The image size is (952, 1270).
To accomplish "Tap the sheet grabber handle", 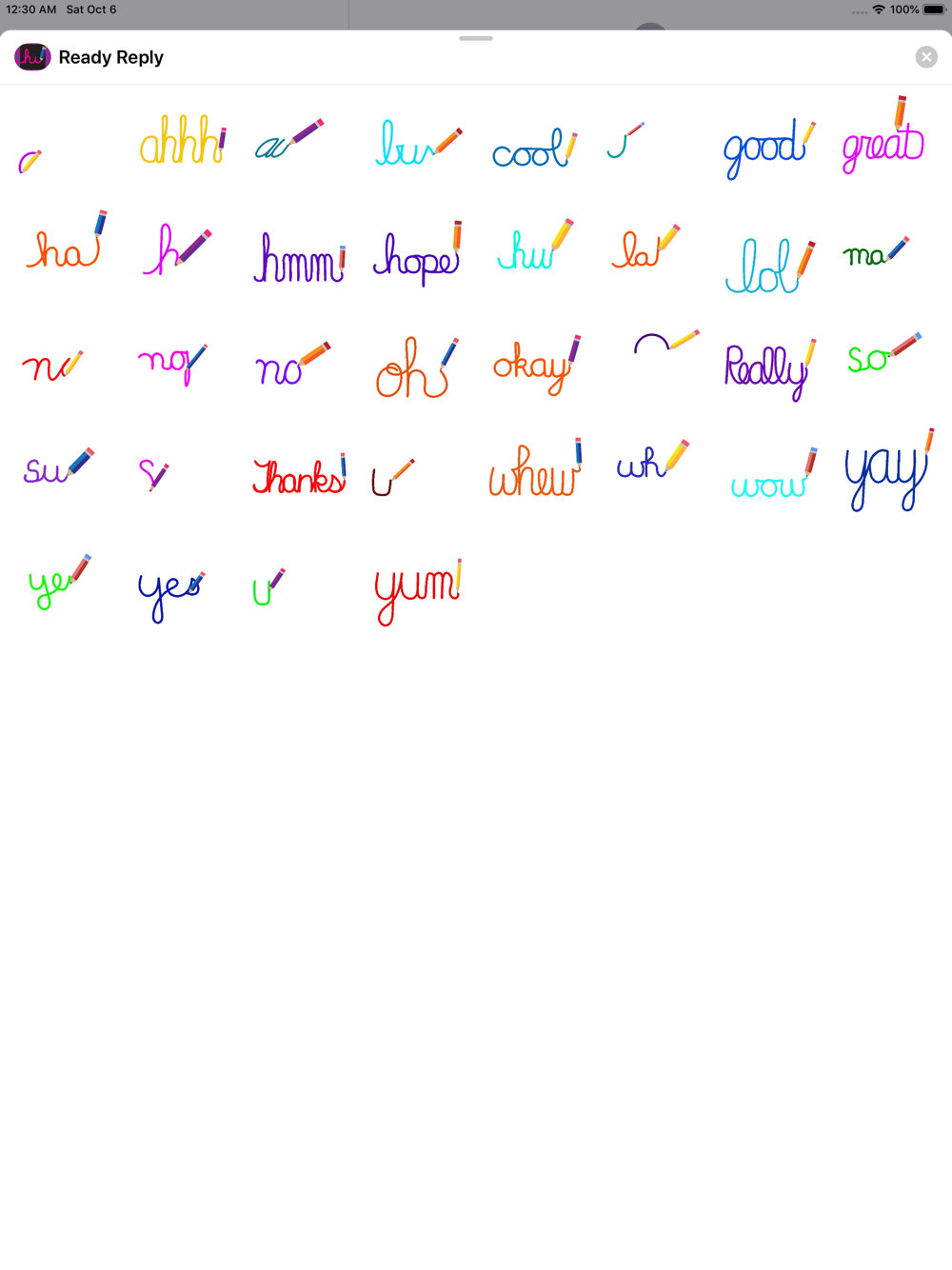I will (x=476, y=38).
